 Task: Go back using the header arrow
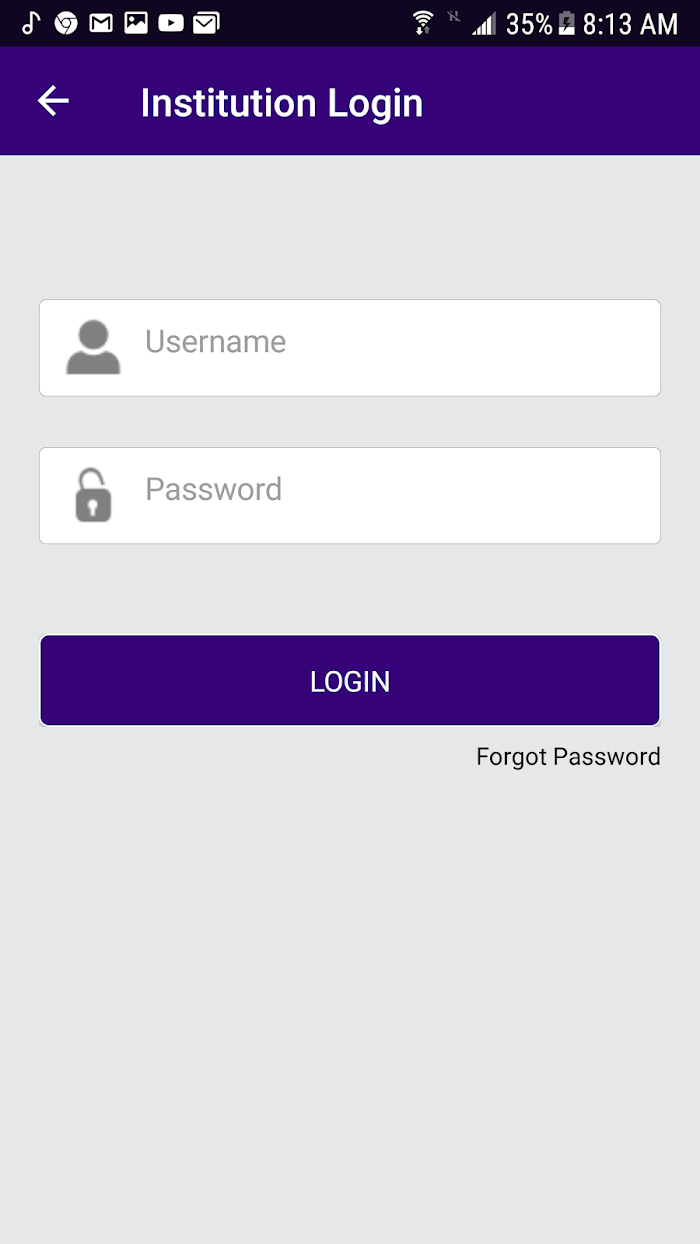53,101
